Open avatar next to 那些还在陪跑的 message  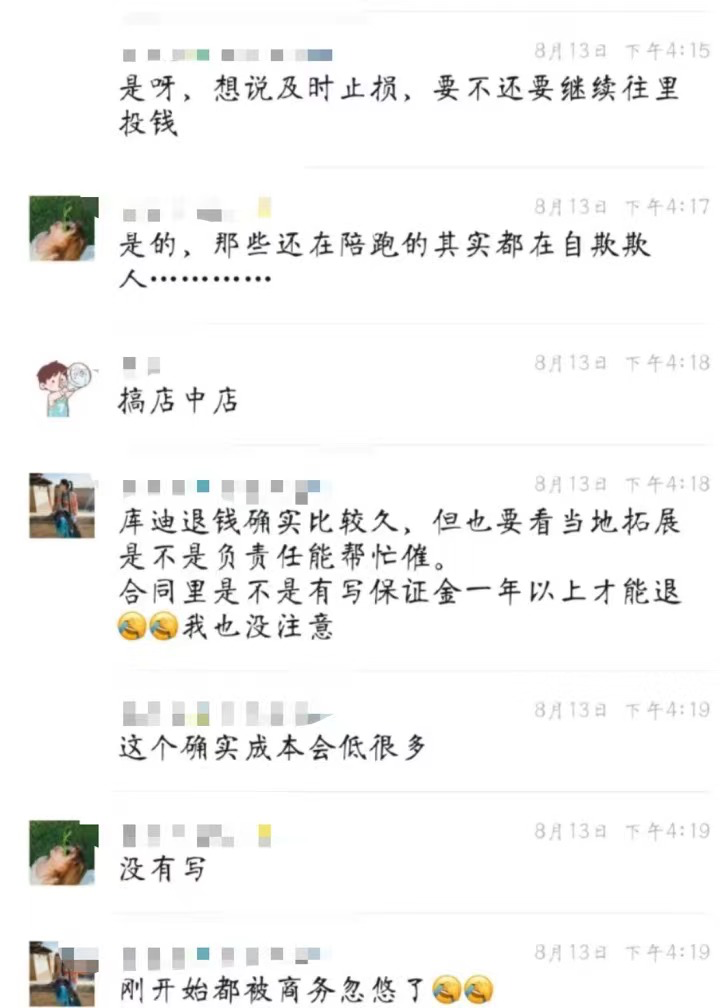(62, 228)
